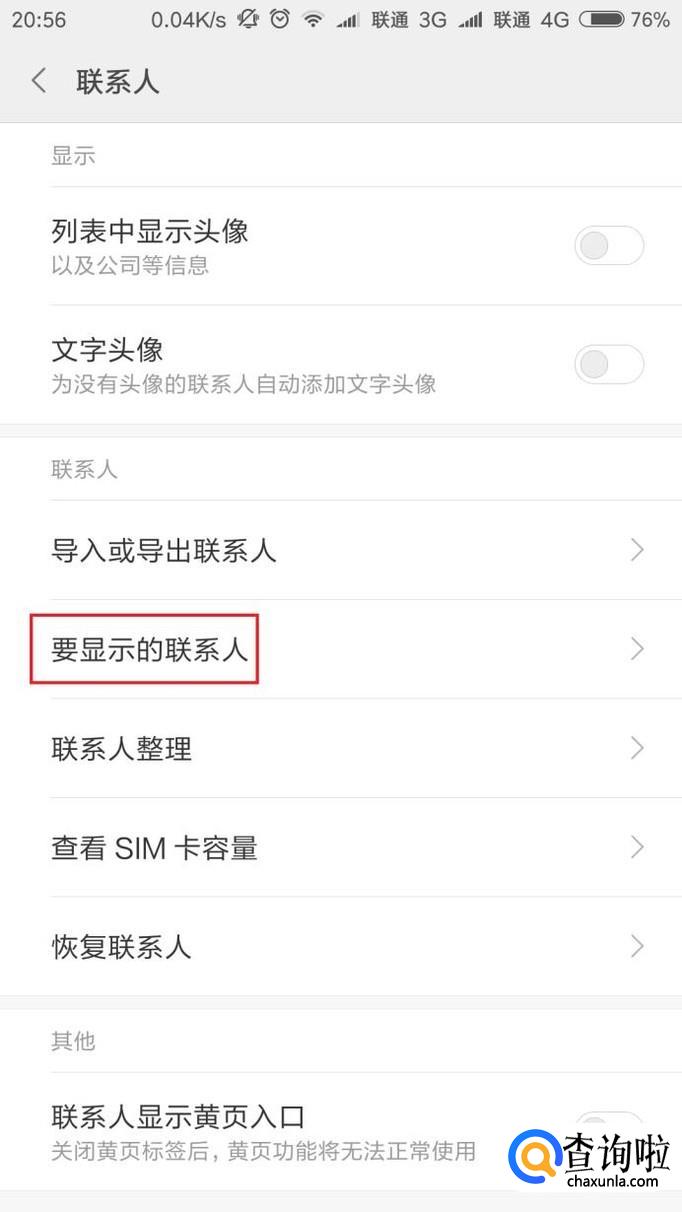Open 导入或导出联系人

(340, 550)
